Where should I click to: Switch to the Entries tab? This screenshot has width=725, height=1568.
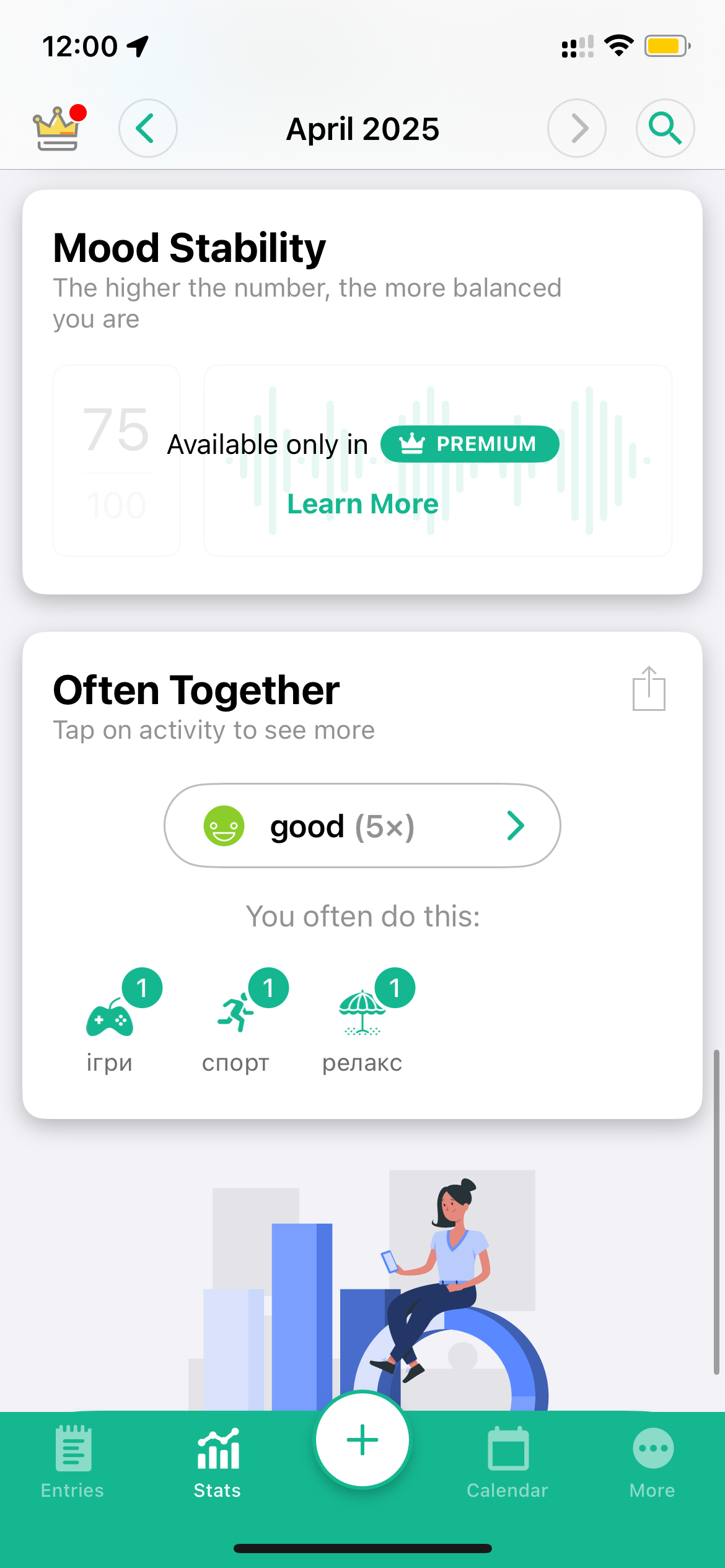click(72, 1463)
